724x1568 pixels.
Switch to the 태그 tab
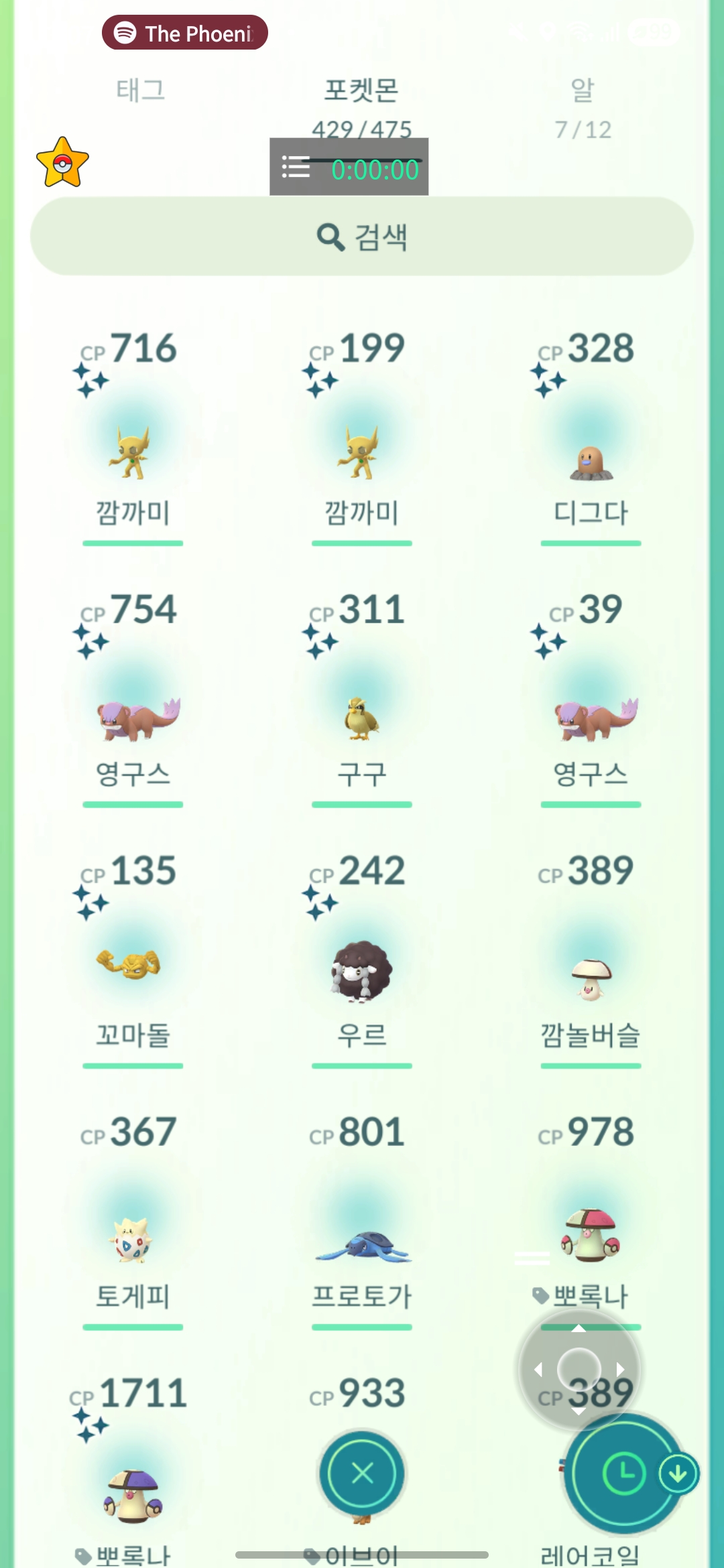141,90
